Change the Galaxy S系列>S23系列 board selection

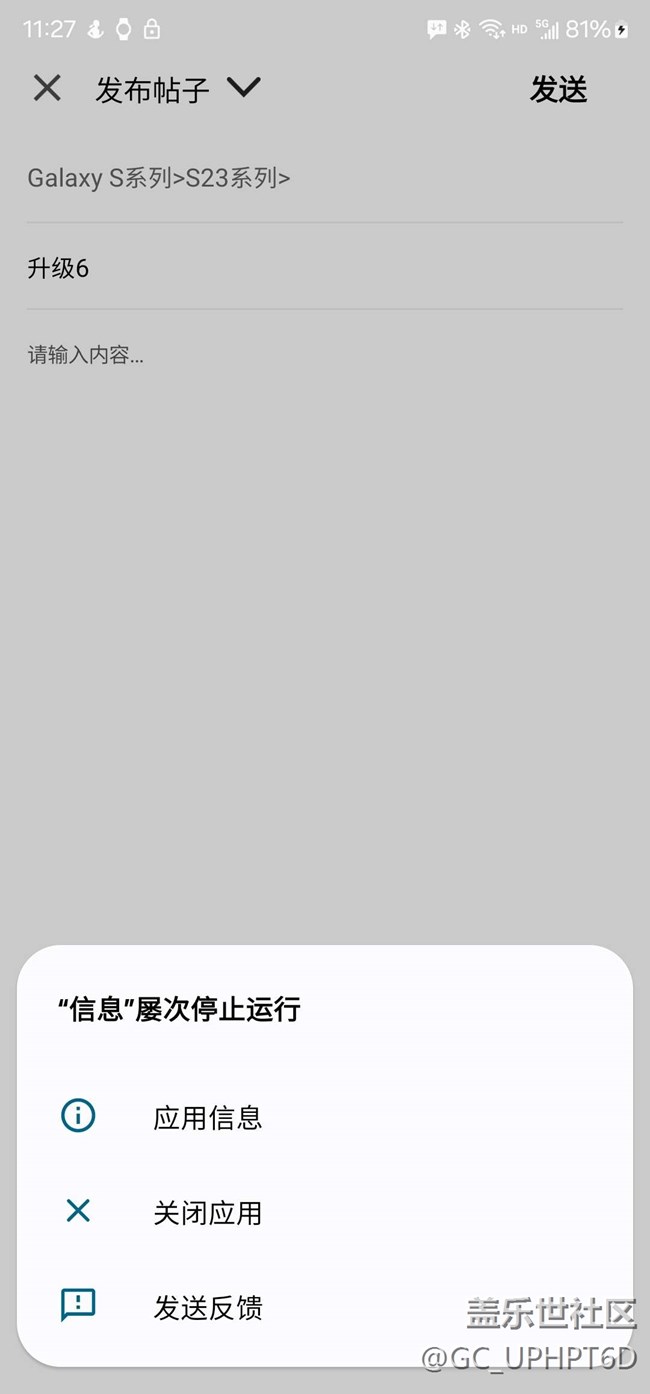tap(160, 179)
